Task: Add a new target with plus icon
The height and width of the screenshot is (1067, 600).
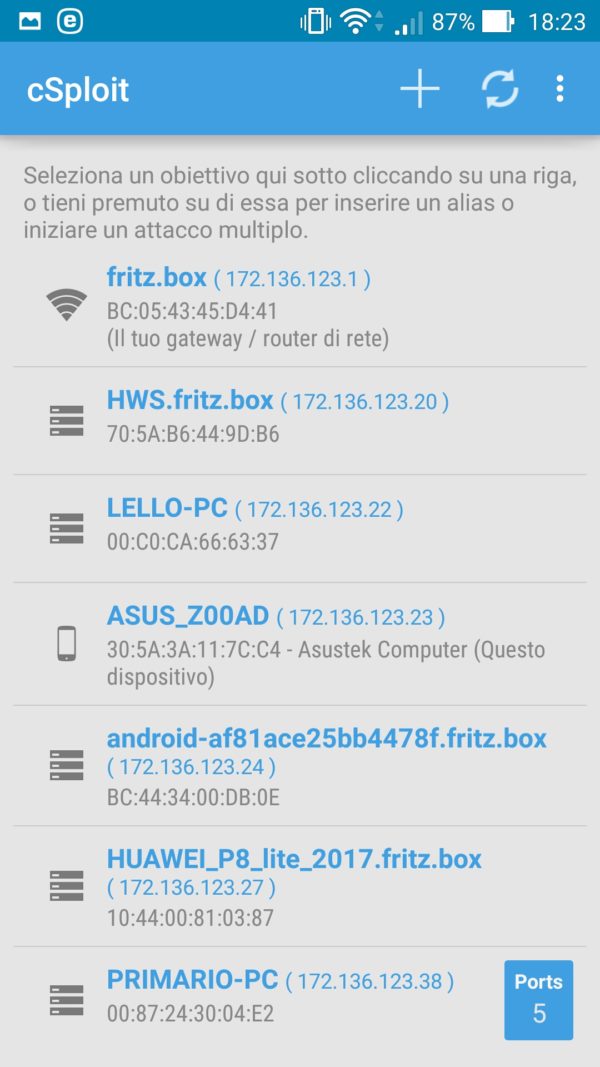Action: point(420,89)
